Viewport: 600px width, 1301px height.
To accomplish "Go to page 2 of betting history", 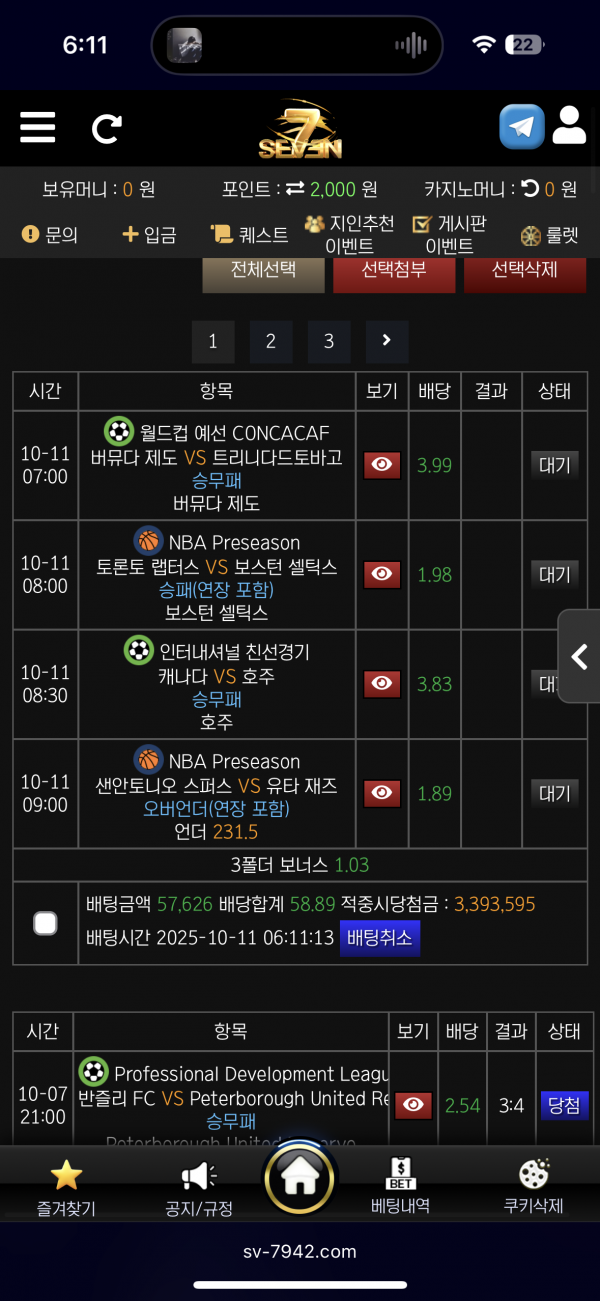I will (x=271, y=342).
